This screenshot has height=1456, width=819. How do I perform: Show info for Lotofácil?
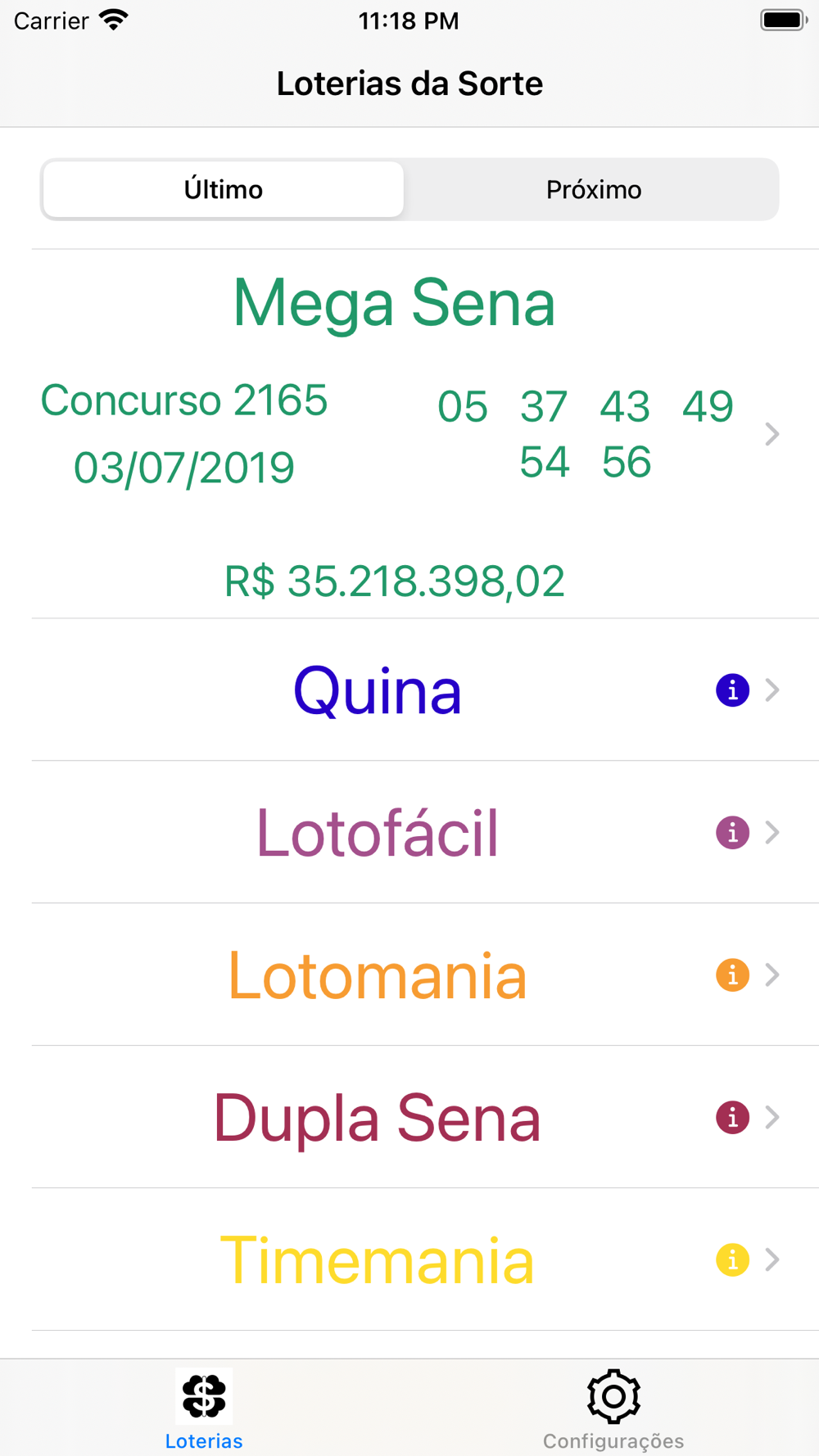[732, 833]
